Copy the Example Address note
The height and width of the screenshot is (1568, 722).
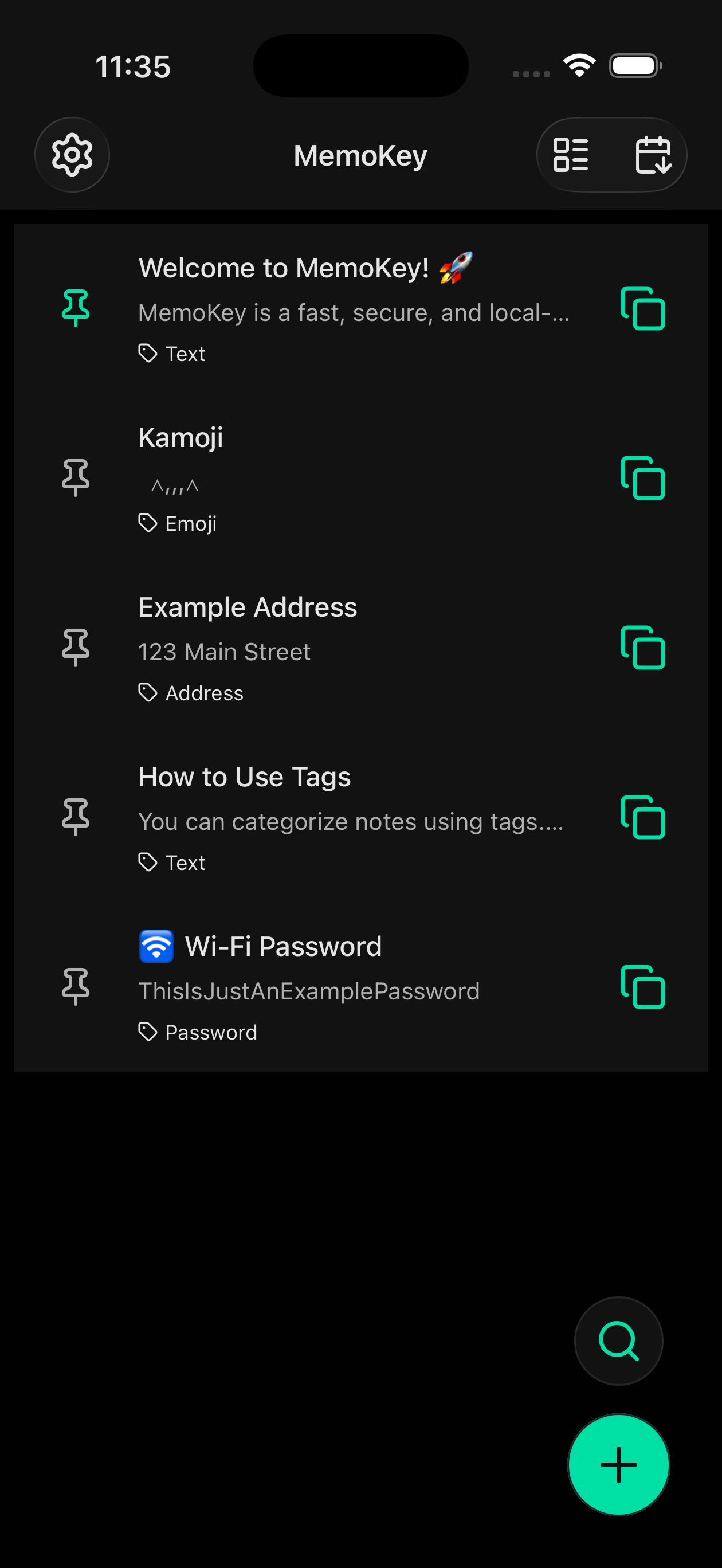[643, 648]
